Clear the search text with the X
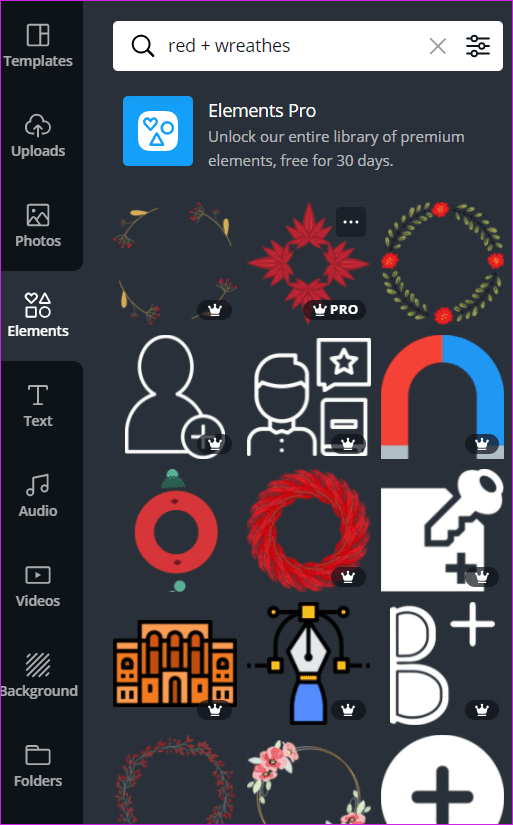Viewport: 513px width, 825px height. pos(437,46)
